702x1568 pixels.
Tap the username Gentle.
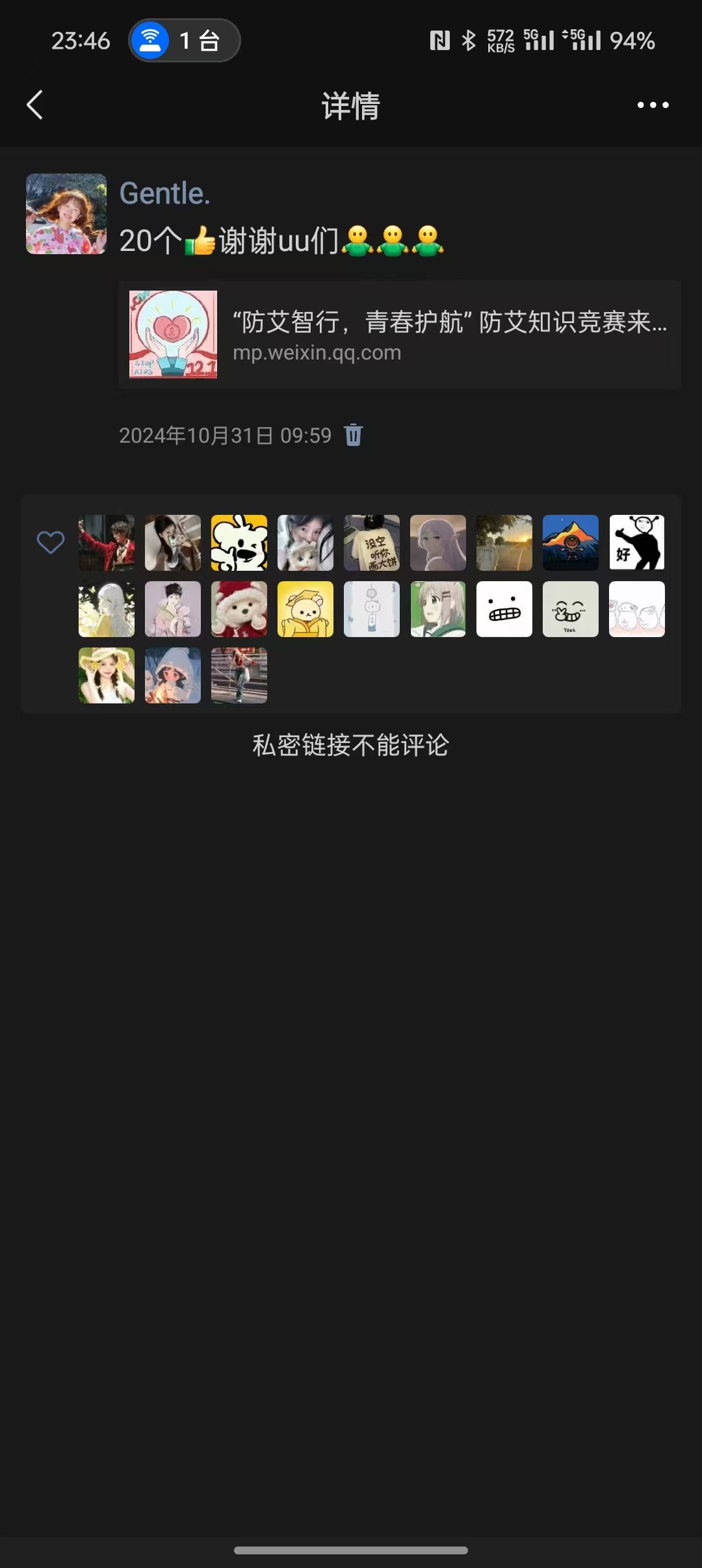point(164,194)
